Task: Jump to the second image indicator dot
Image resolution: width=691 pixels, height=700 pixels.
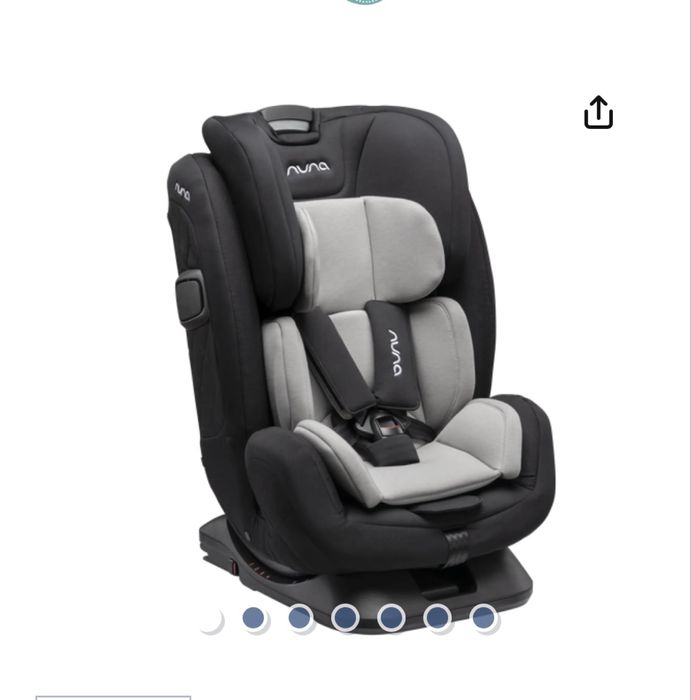Action: [254, 618]
